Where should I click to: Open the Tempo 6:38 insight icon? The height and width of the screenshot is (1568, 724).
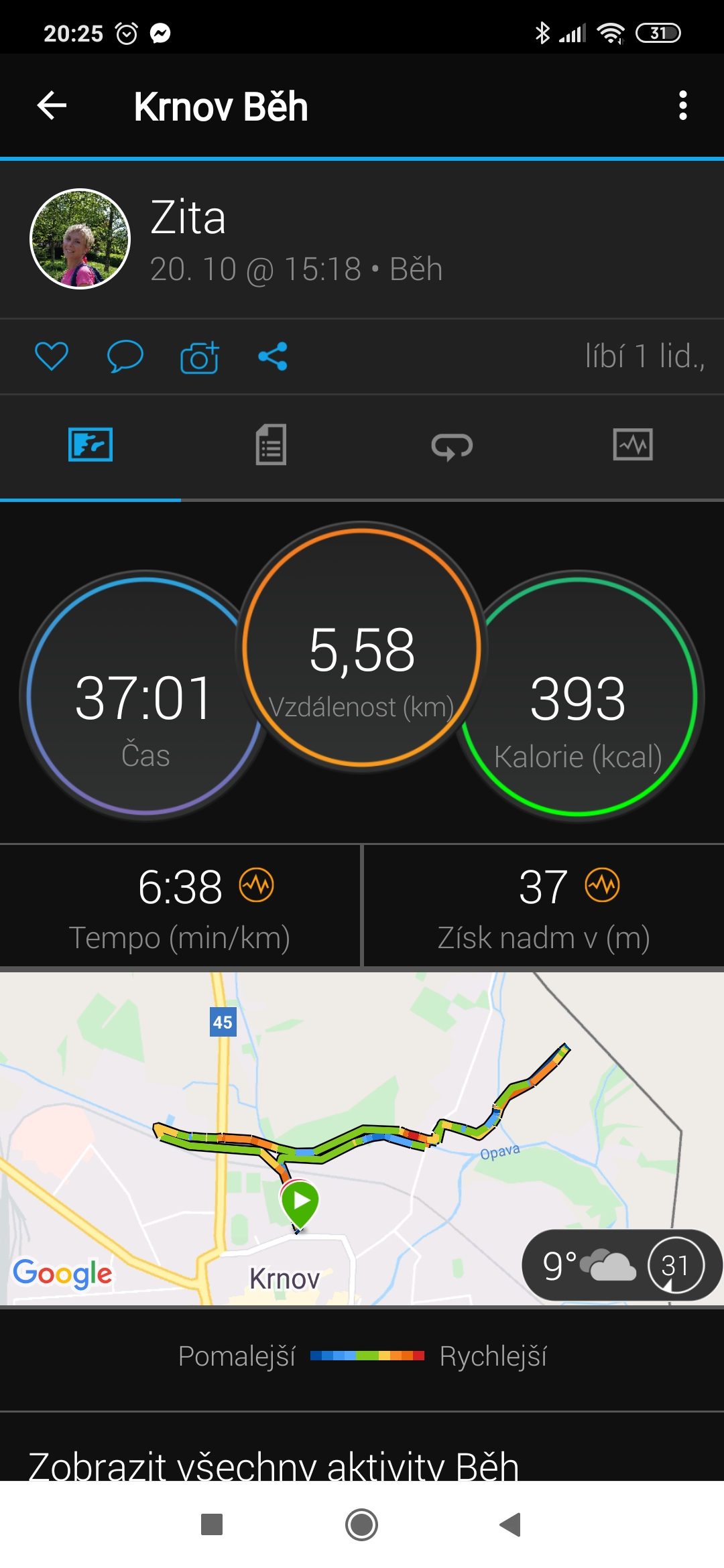click(257, 885)
